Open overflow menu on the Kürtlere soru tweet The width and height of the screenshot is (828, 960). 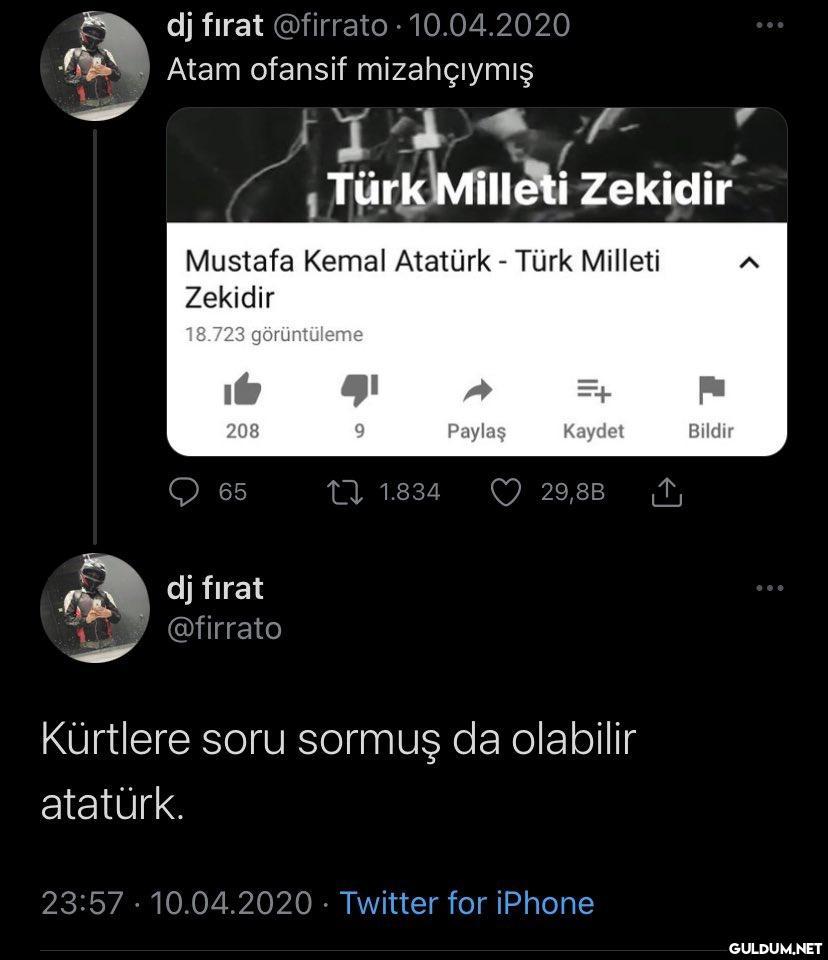coord(769,588)
